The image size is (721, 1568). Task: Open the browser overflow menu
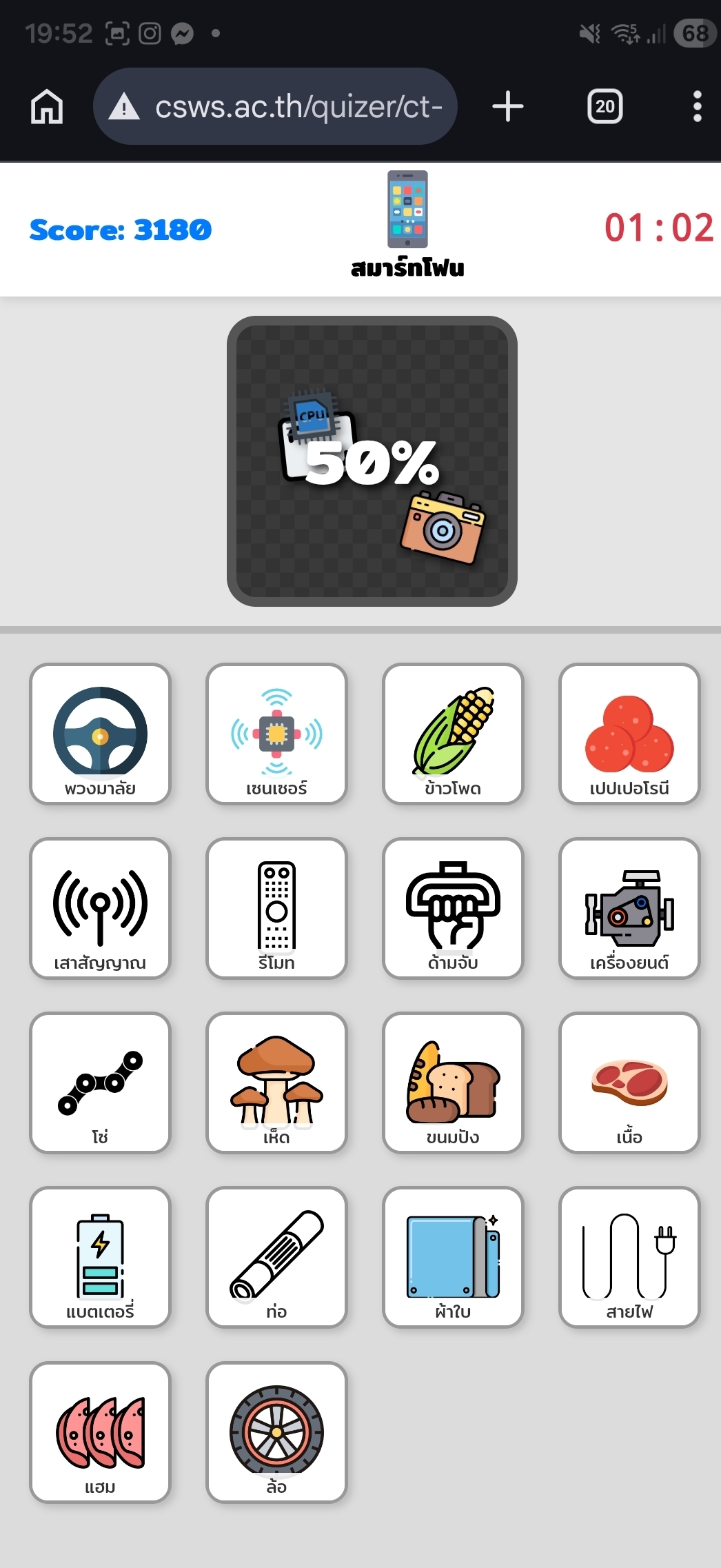[697, 107]
